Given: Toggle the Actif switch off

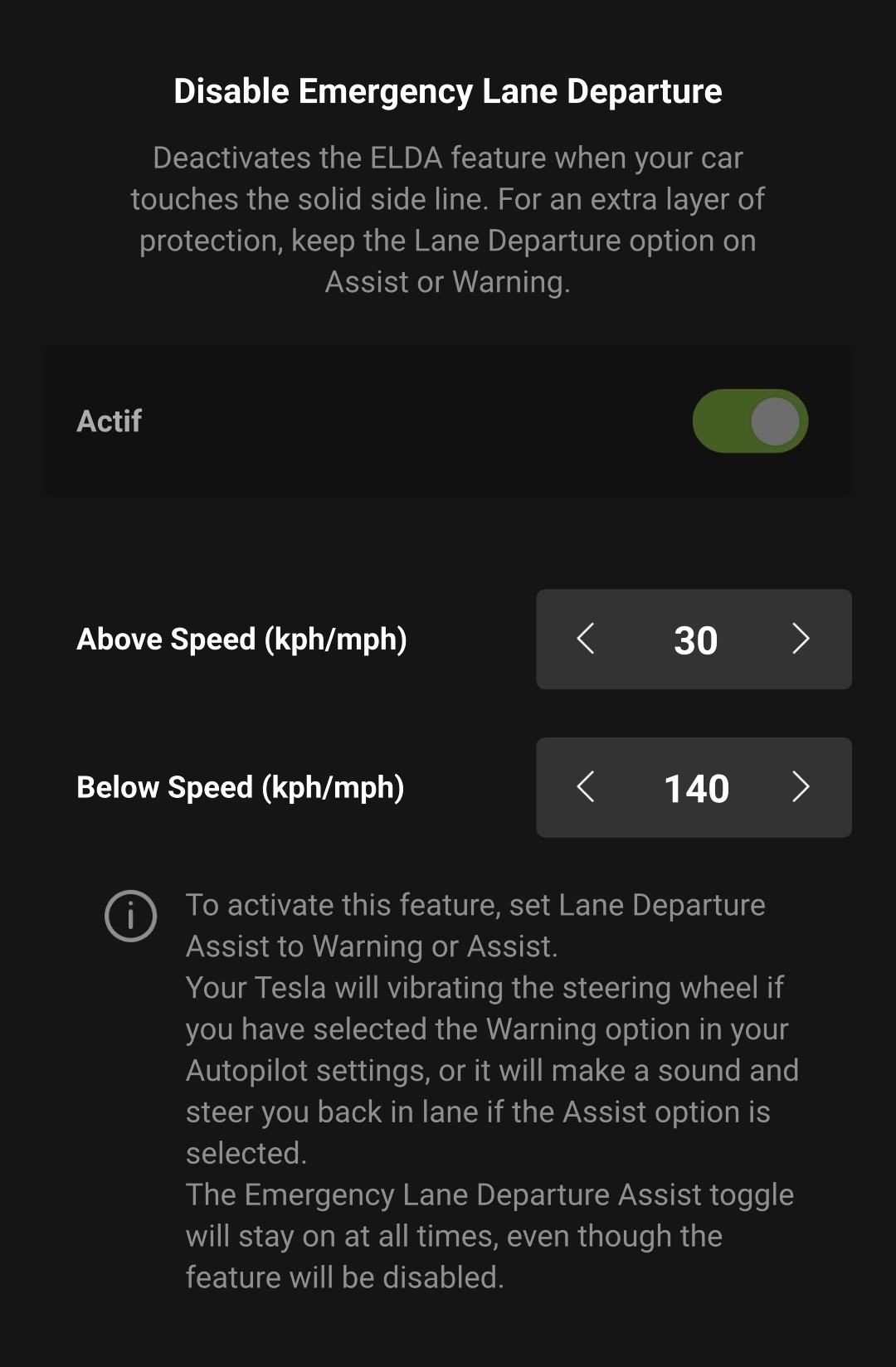Looking at the screenshot, I should (x=750, y=421).
